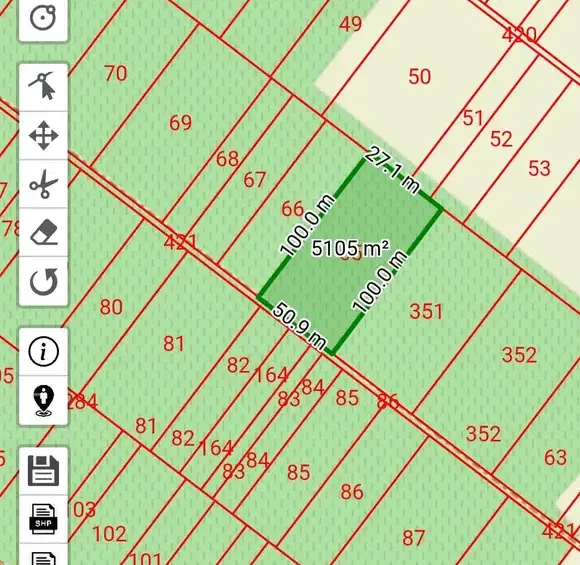The image size is (580, 565).
Task: Pick the eraser tool
Action: 43,232
